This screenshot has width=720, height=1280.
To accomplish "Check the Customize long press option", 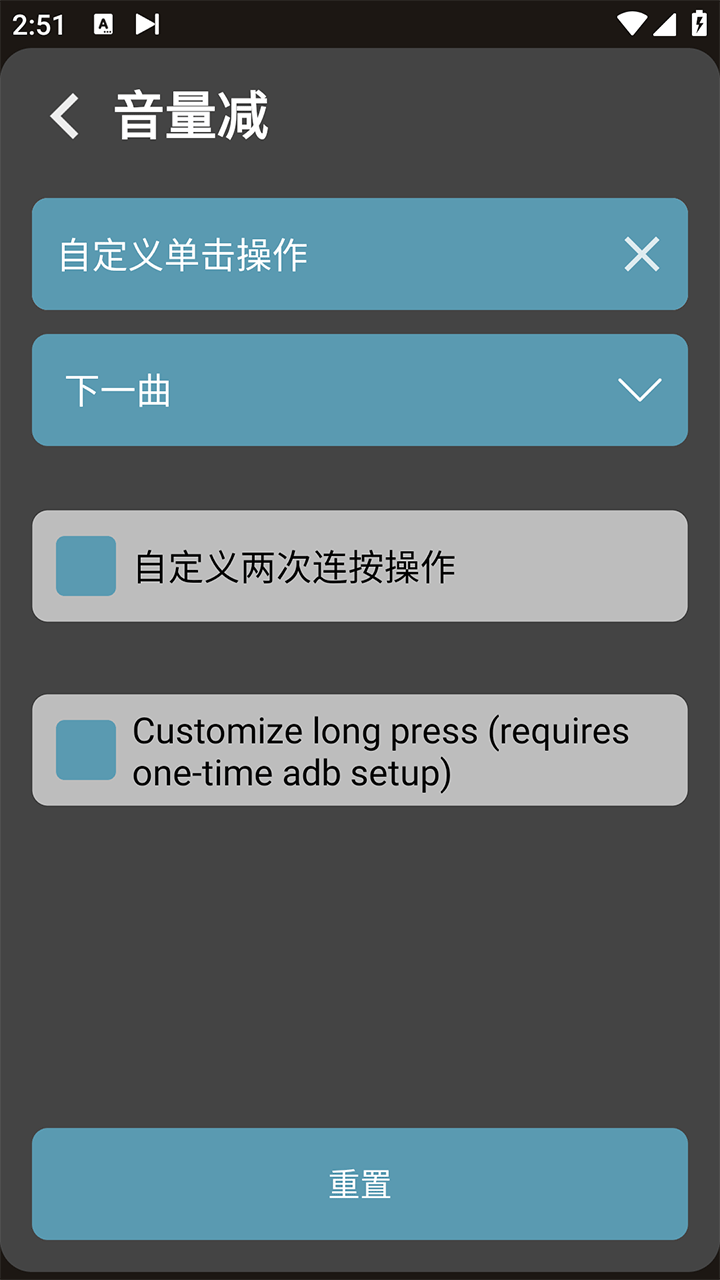I will pos(86,750).
